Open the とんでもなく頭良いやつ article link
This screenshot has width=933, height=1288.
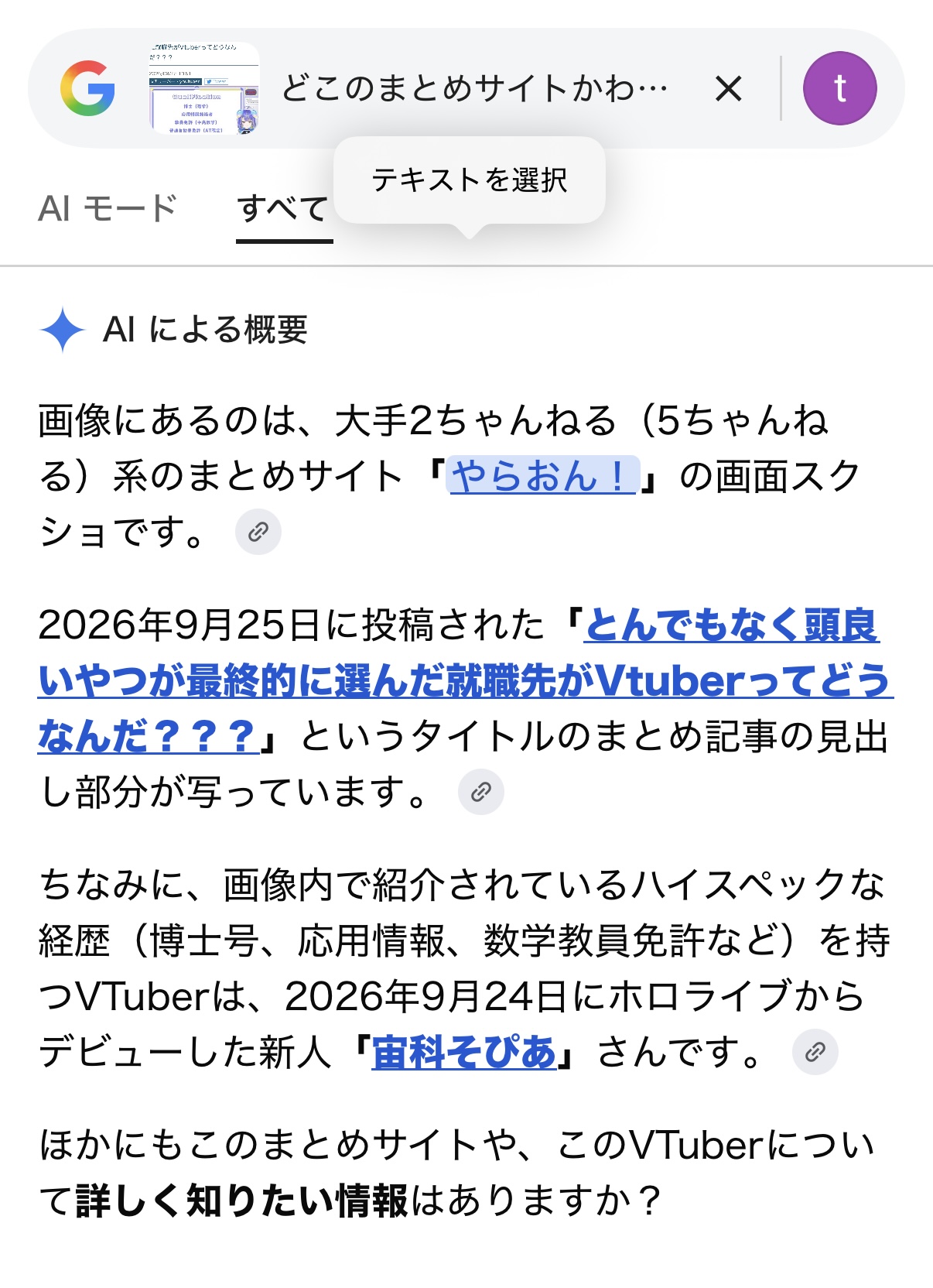[465, 680]
